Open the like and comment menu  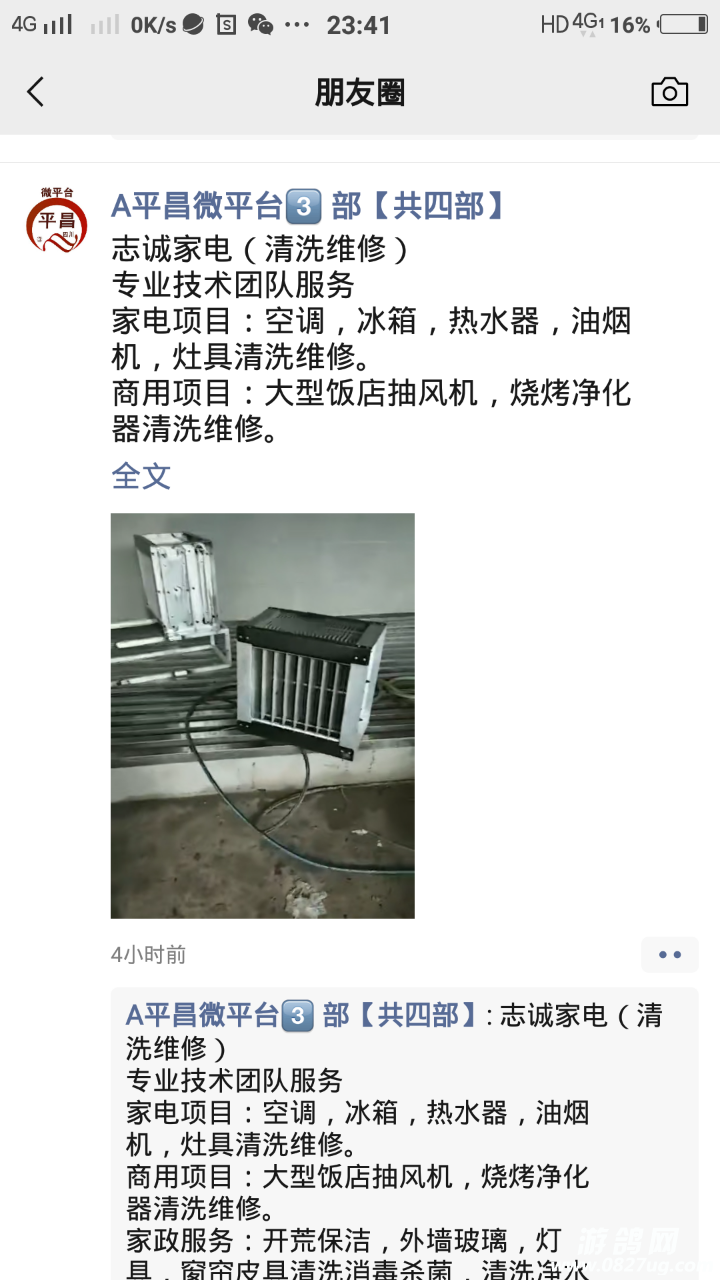click(669, 955)
